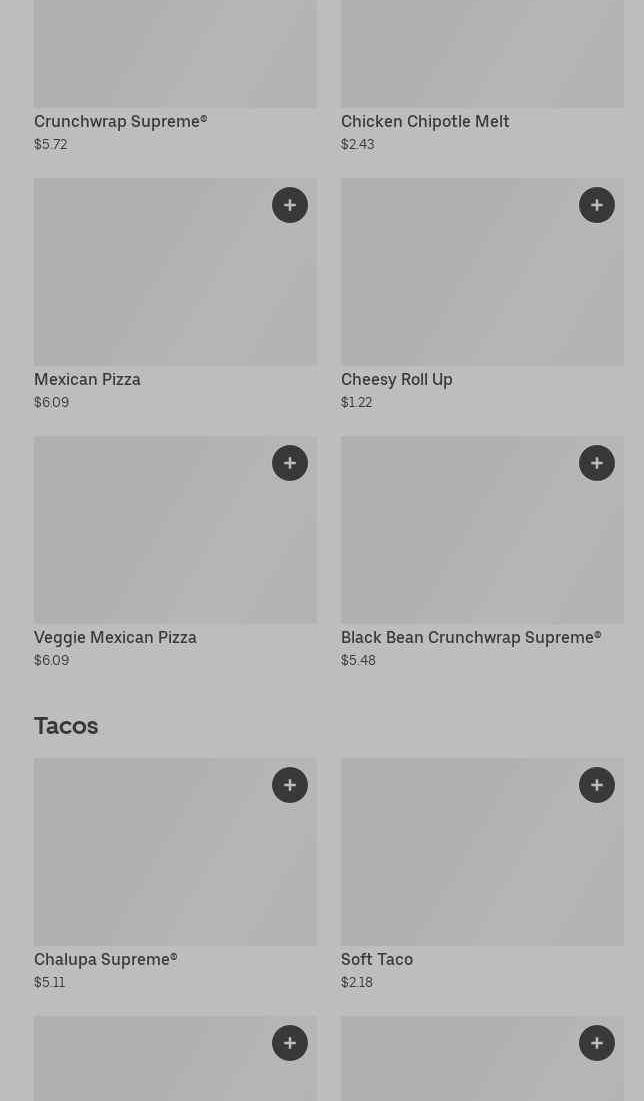Tap the plus button on Soft Taco
The width and height of the screenshot is (644, 1101).
pos(597,785)
